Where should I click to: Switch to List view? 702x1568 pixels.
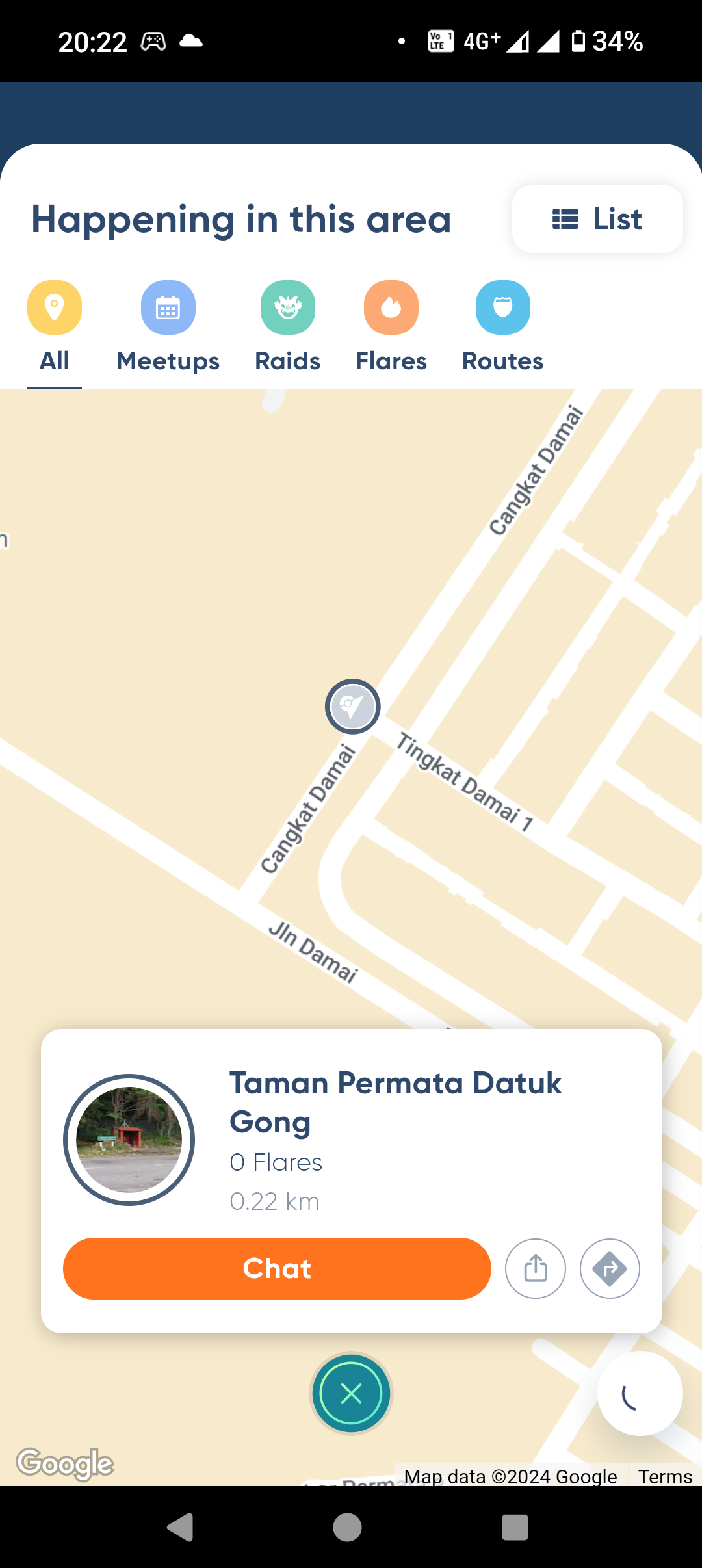(597, 219)
